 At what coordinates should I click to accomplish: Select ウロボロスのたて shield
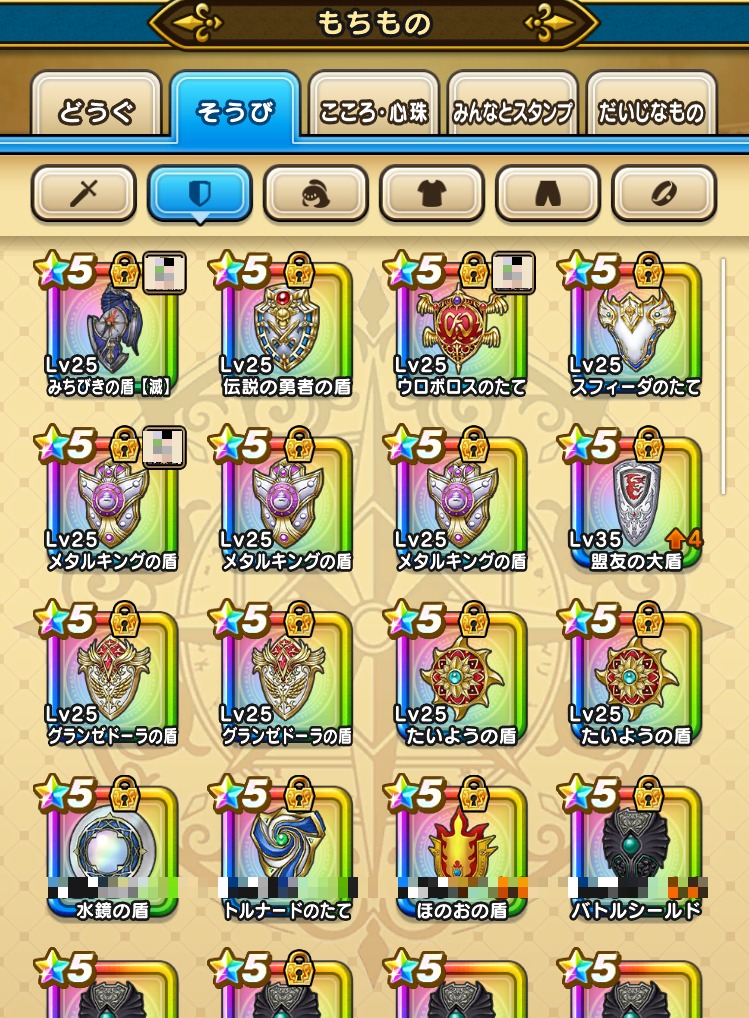click(x=461, y=330)
